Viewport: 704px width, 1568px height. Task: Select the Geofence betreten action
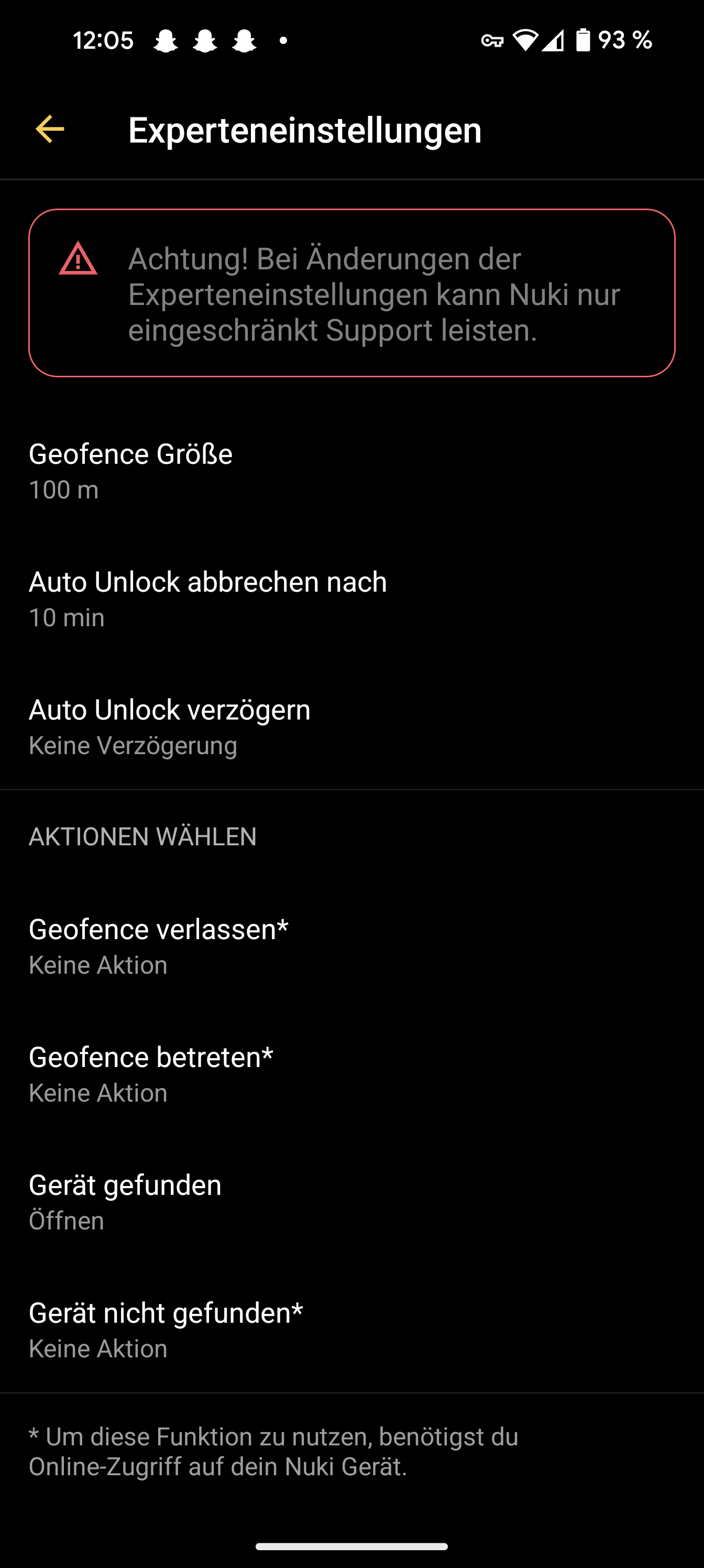351,1074
